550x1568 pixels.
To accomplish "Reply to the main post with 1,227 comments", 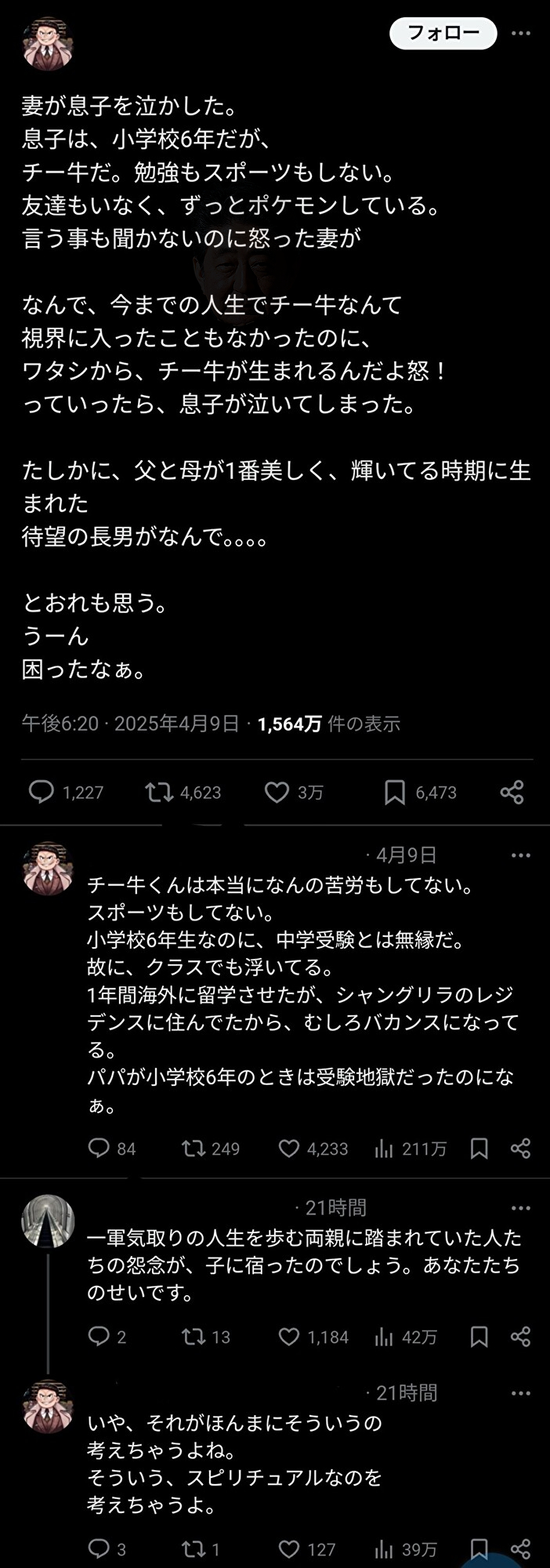I will click(x=41, y=792).
